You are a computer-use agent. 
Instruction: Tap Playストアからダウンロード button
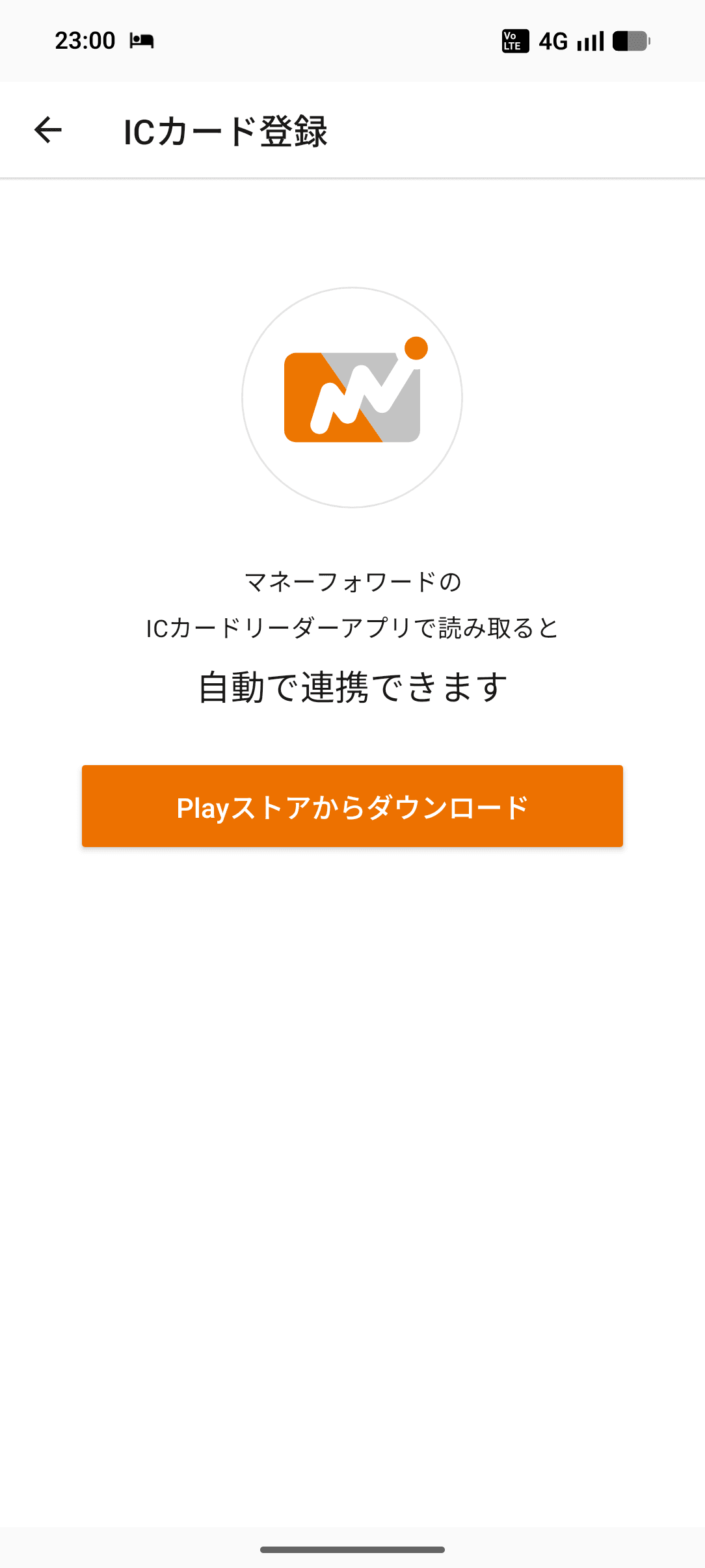coord(352,806)
